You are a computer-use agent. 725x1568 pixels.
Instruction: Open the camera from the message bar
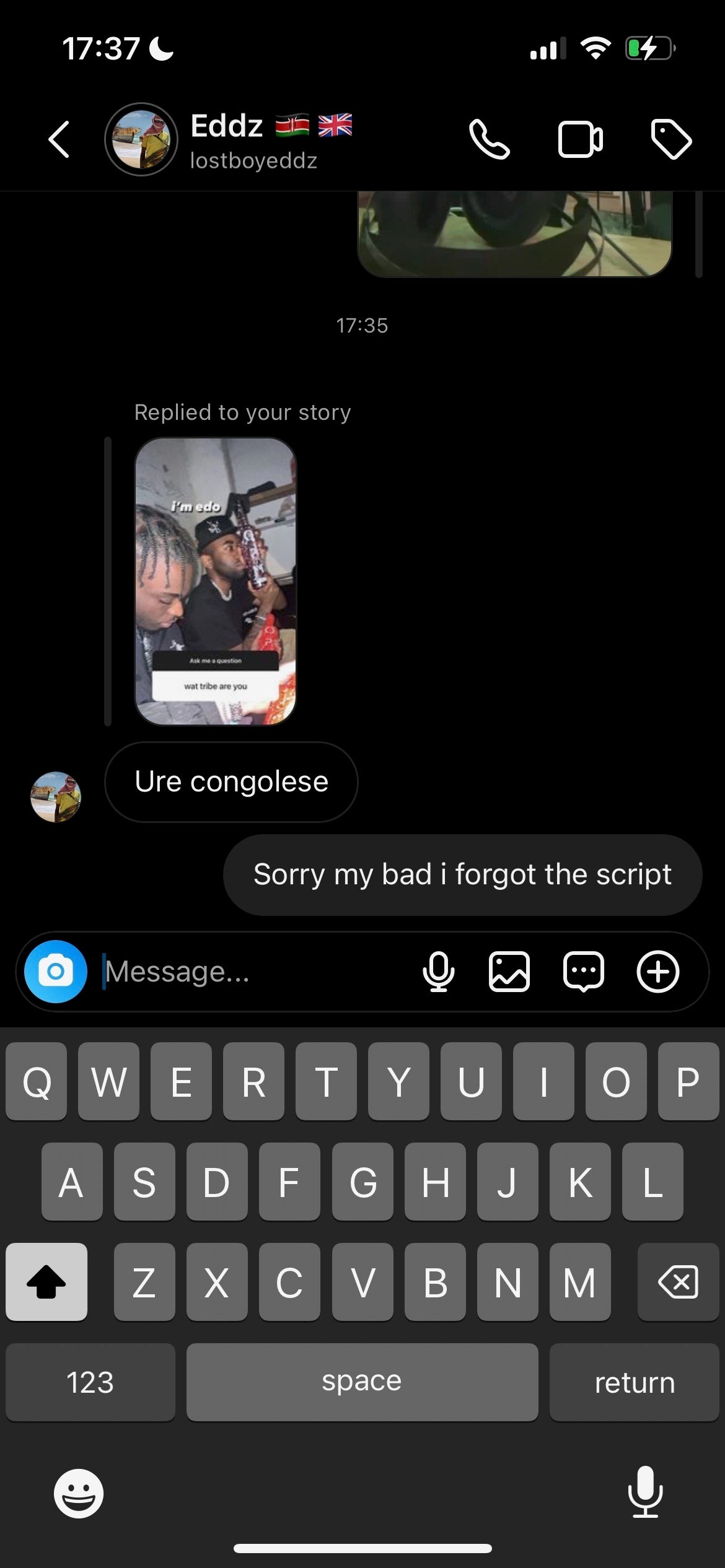pos(56,971)
